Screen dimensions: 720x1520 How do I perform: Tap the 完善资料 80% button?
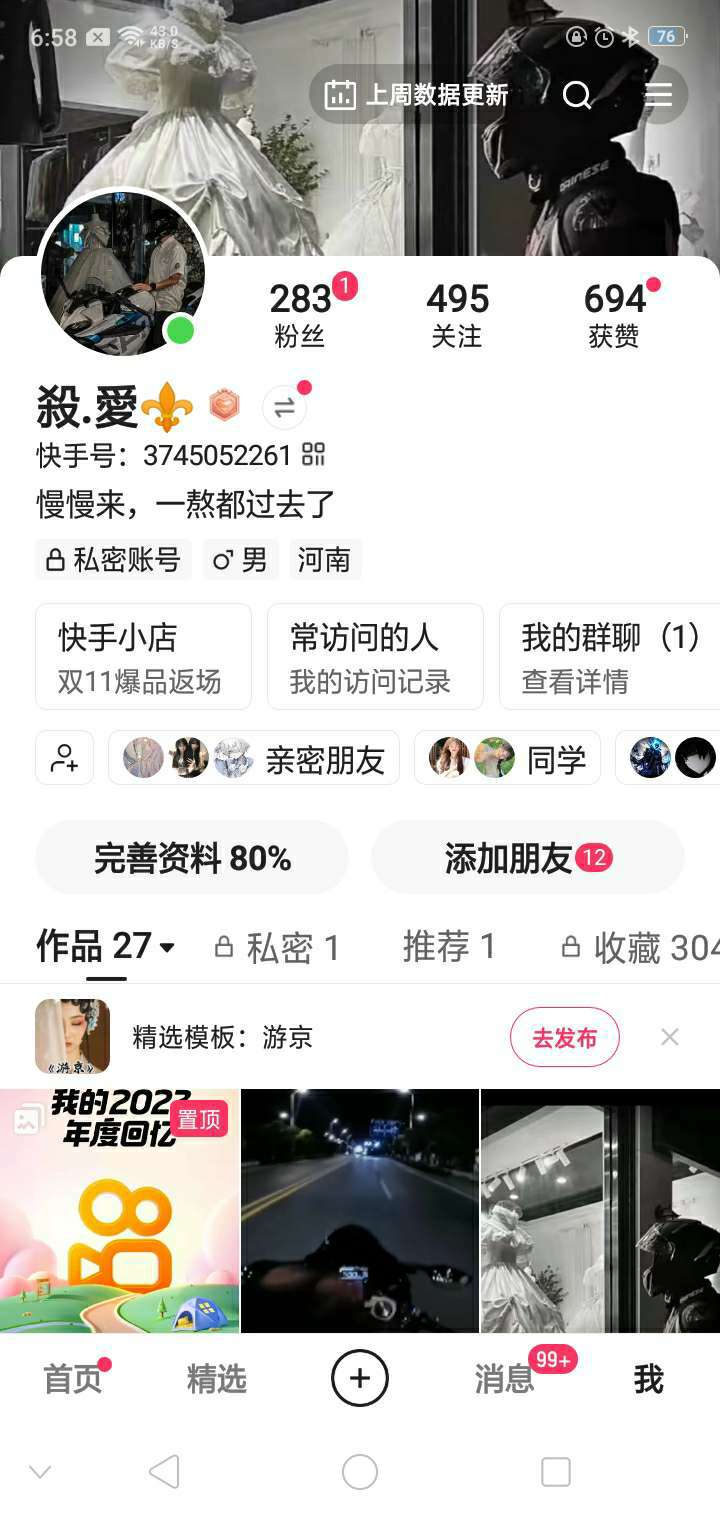[192, 858]
